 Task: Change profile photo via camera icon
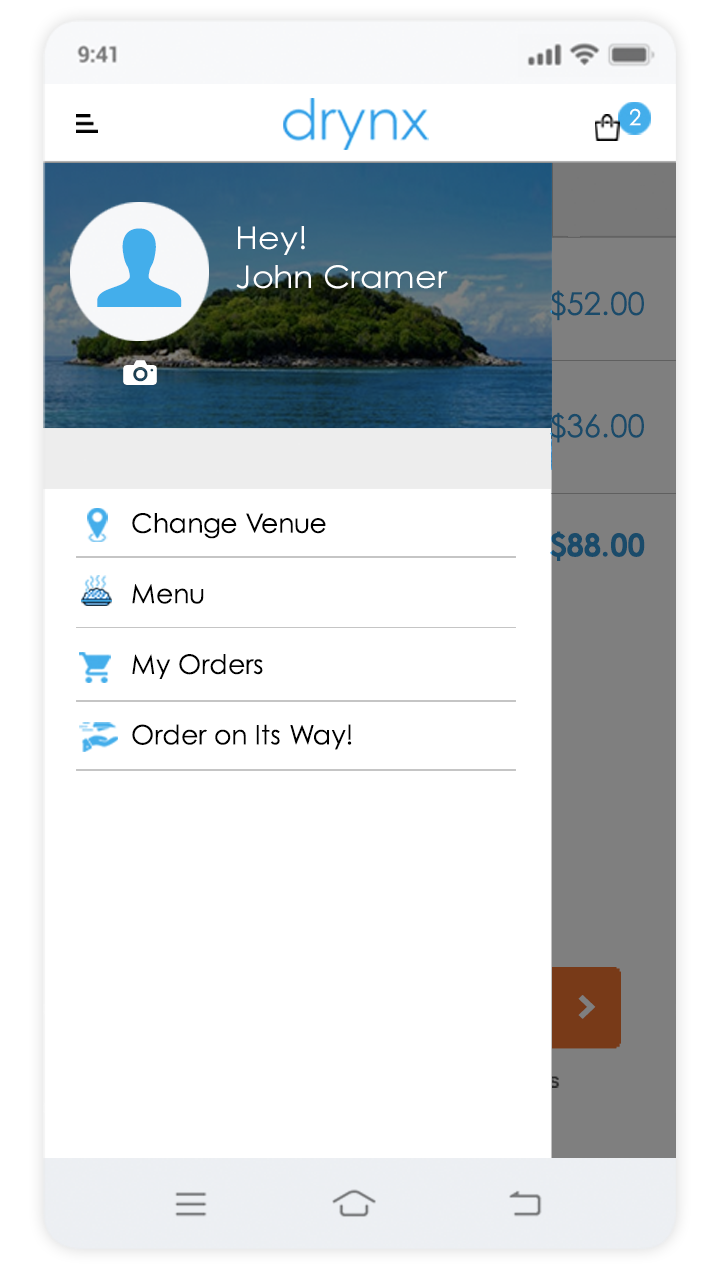(140, 373)
